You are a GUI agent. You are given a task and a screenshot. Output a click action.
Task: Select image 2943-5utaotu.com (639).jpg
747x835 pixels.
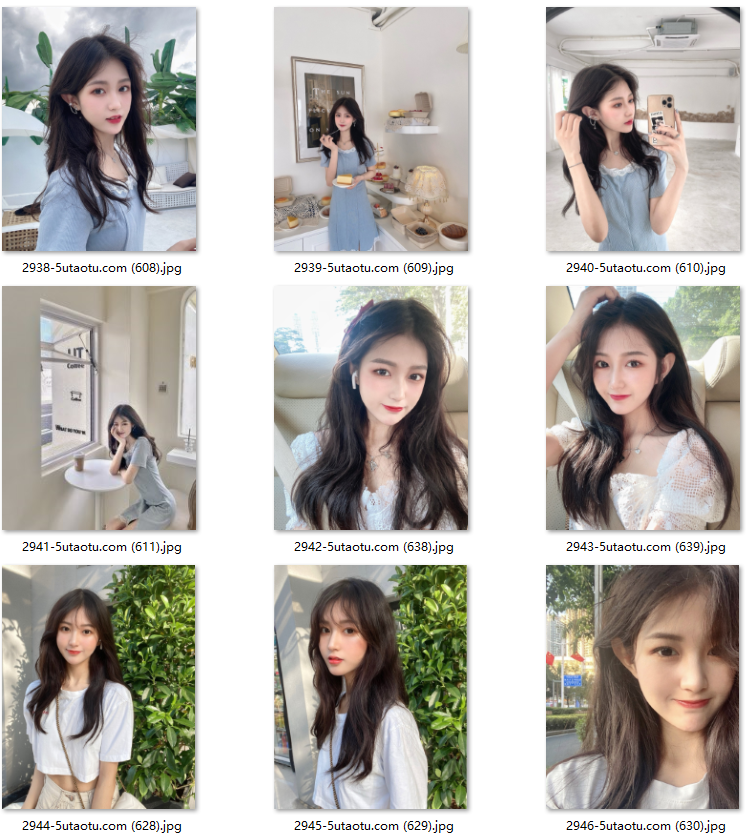point(643,408)
